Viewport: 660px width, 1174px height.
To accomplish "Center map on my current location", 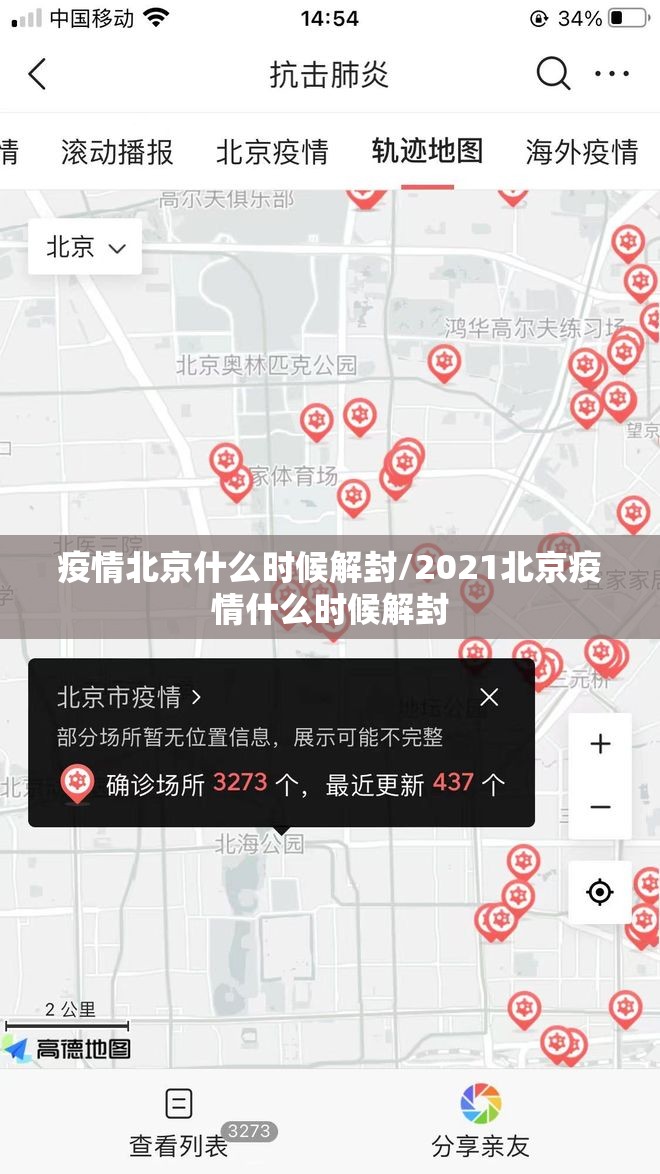I will [600, 892].
